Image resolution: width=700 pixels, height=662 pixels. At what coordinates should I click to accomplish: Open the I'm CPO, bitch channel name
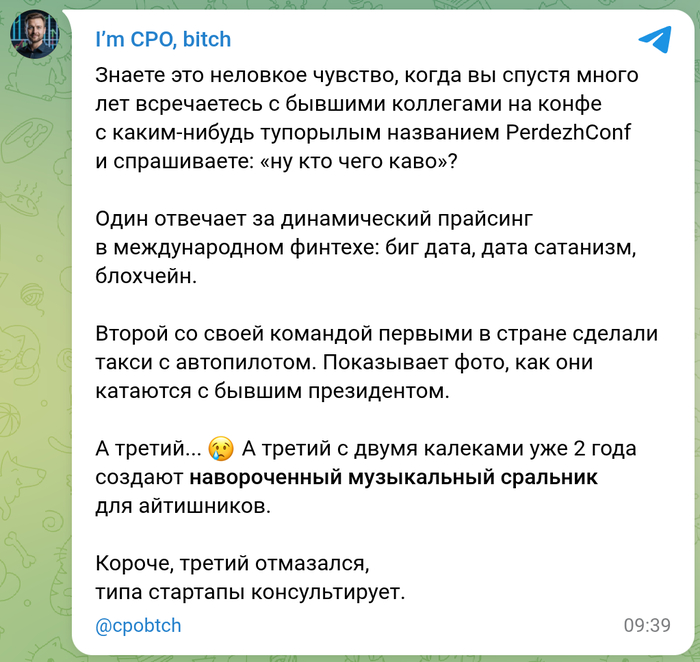[x=162, y=40]
